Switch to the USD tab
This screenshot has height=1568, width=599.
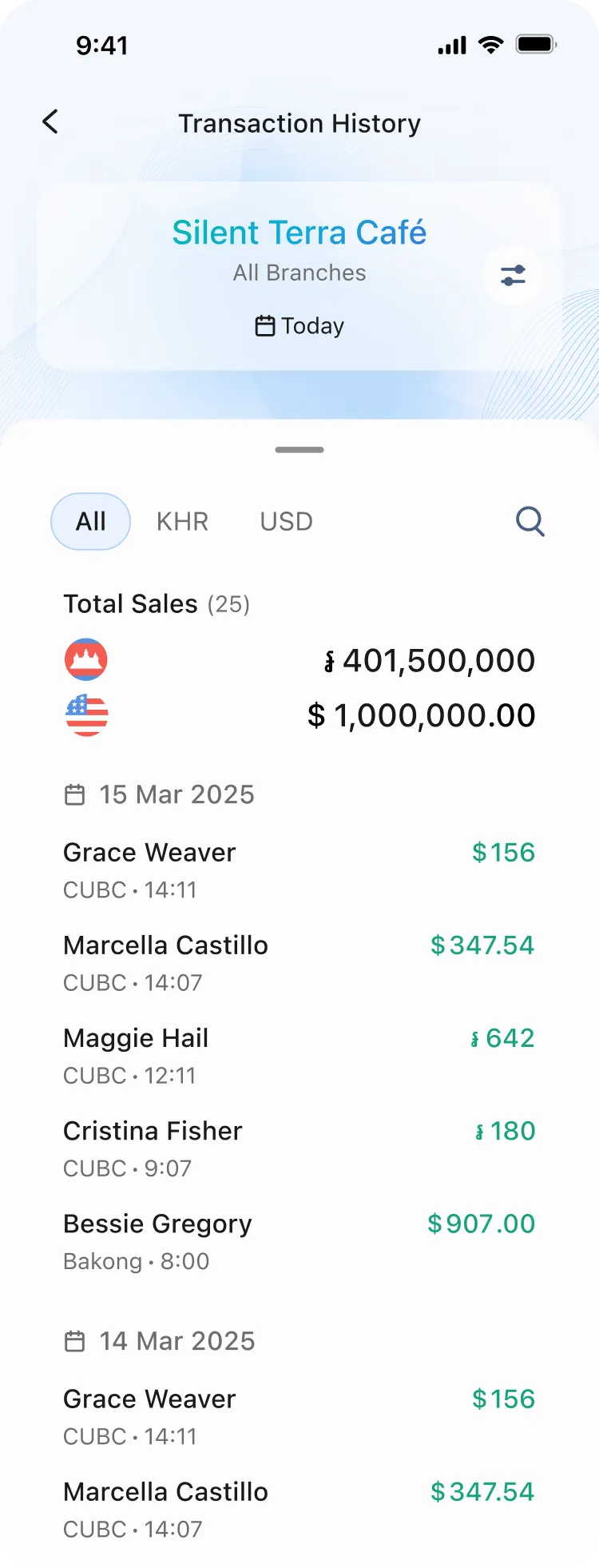286,522
